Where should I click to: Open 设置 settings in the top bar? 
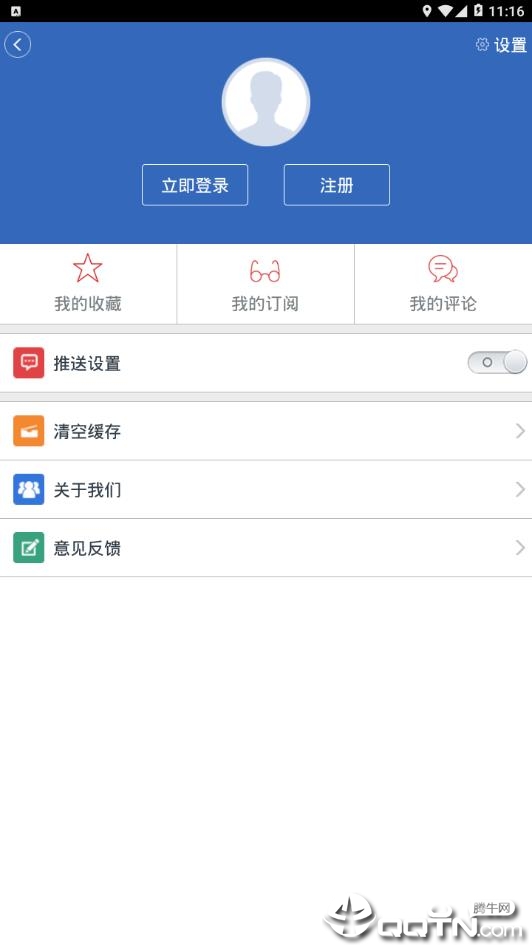pyautogui.click(x=501, y=45)
